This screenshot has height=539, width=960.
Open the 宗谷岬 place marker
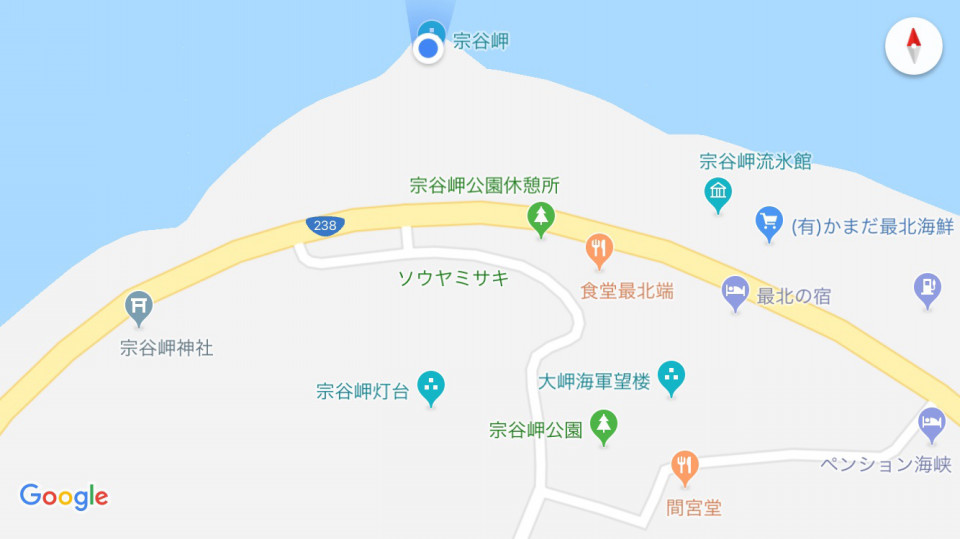tap(432, 30)
